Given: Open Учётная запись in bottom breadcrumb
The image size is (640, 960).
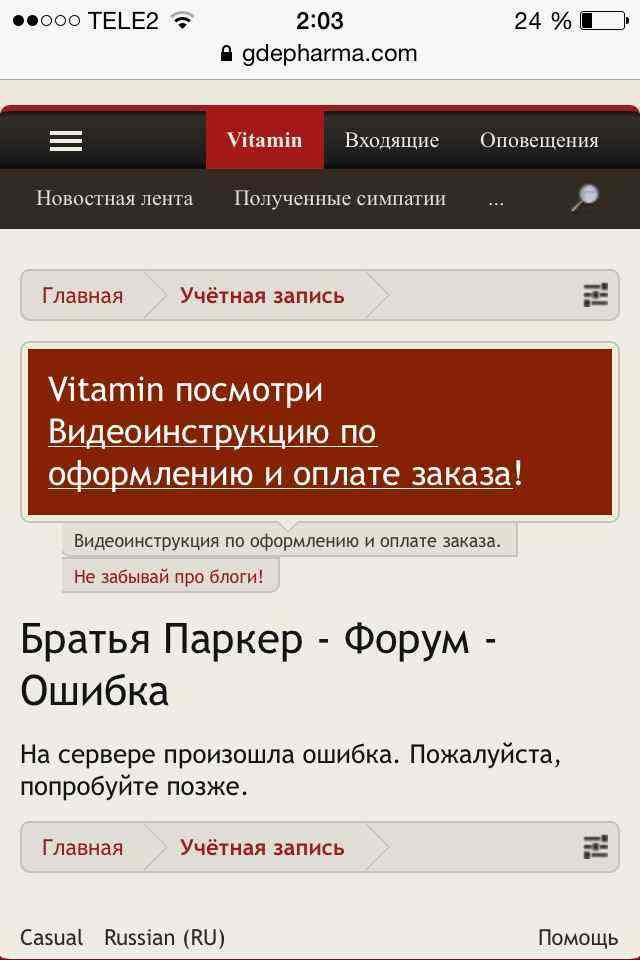Looking at the screenshot, I should (262, 847).
